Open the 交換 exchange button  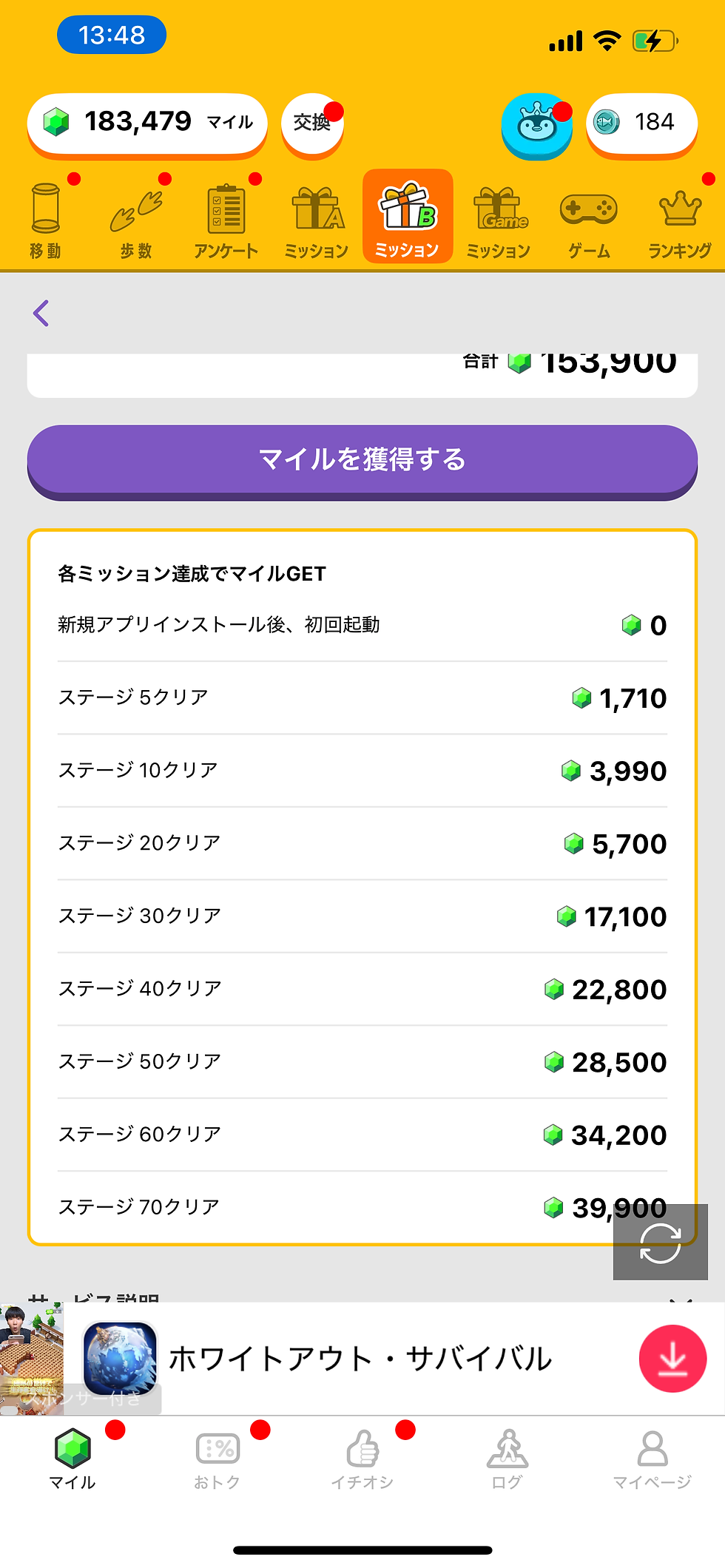coord(312,123)
